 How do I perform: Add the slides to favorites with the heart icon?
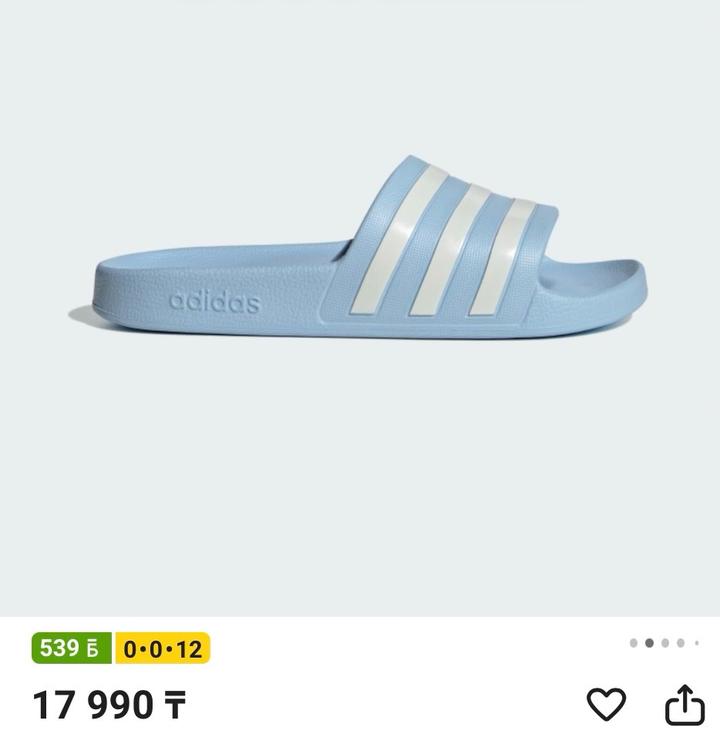click(x=605, y=705)
